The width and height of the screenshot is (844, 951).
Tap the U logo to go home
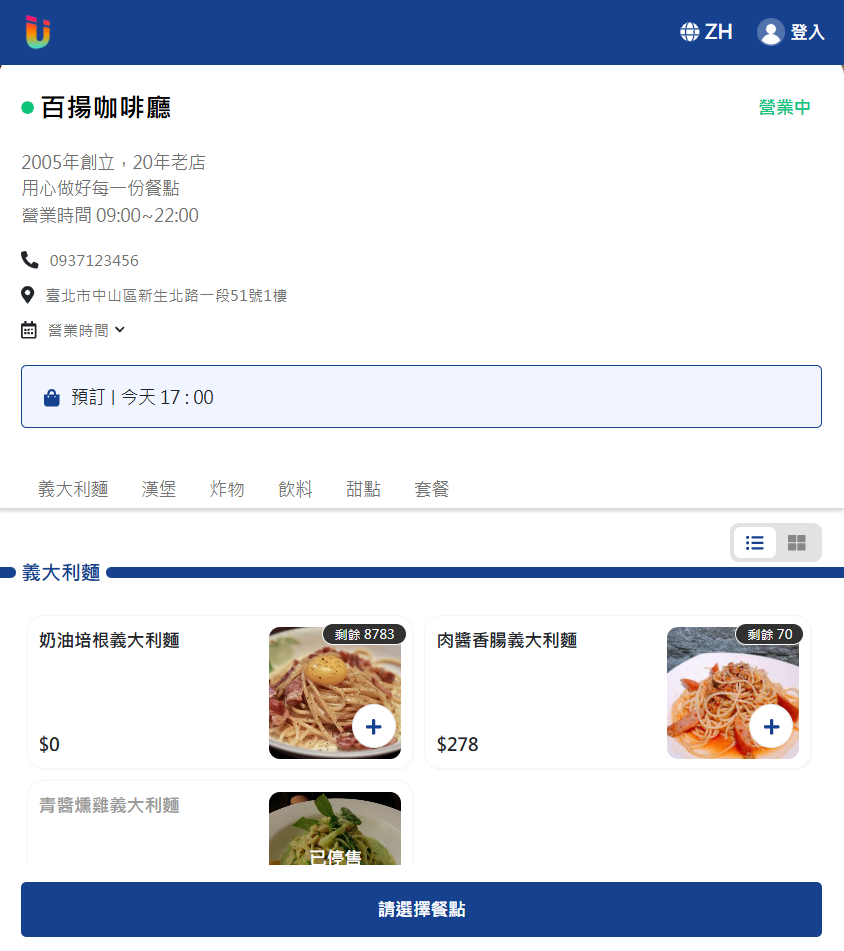[37, 32]
